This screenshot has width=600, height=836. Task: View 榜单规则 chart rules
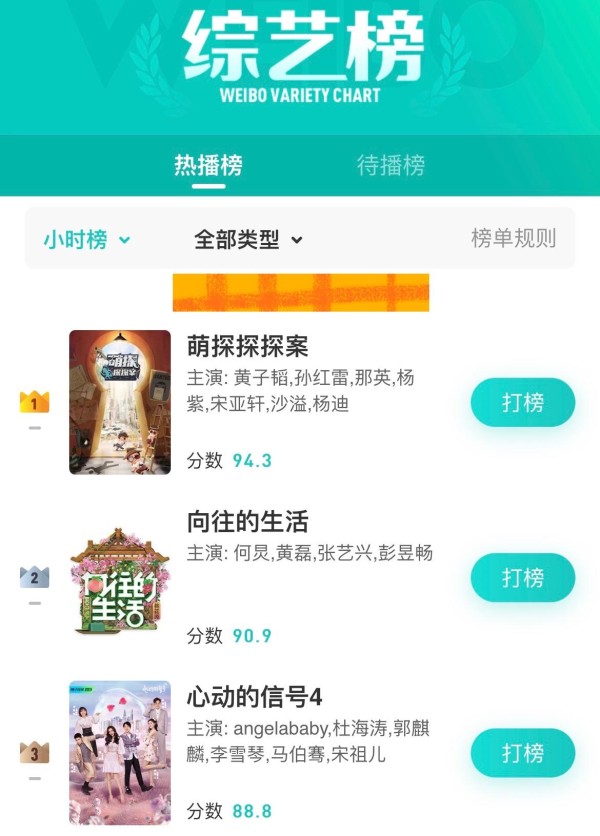tap(513, 239)
